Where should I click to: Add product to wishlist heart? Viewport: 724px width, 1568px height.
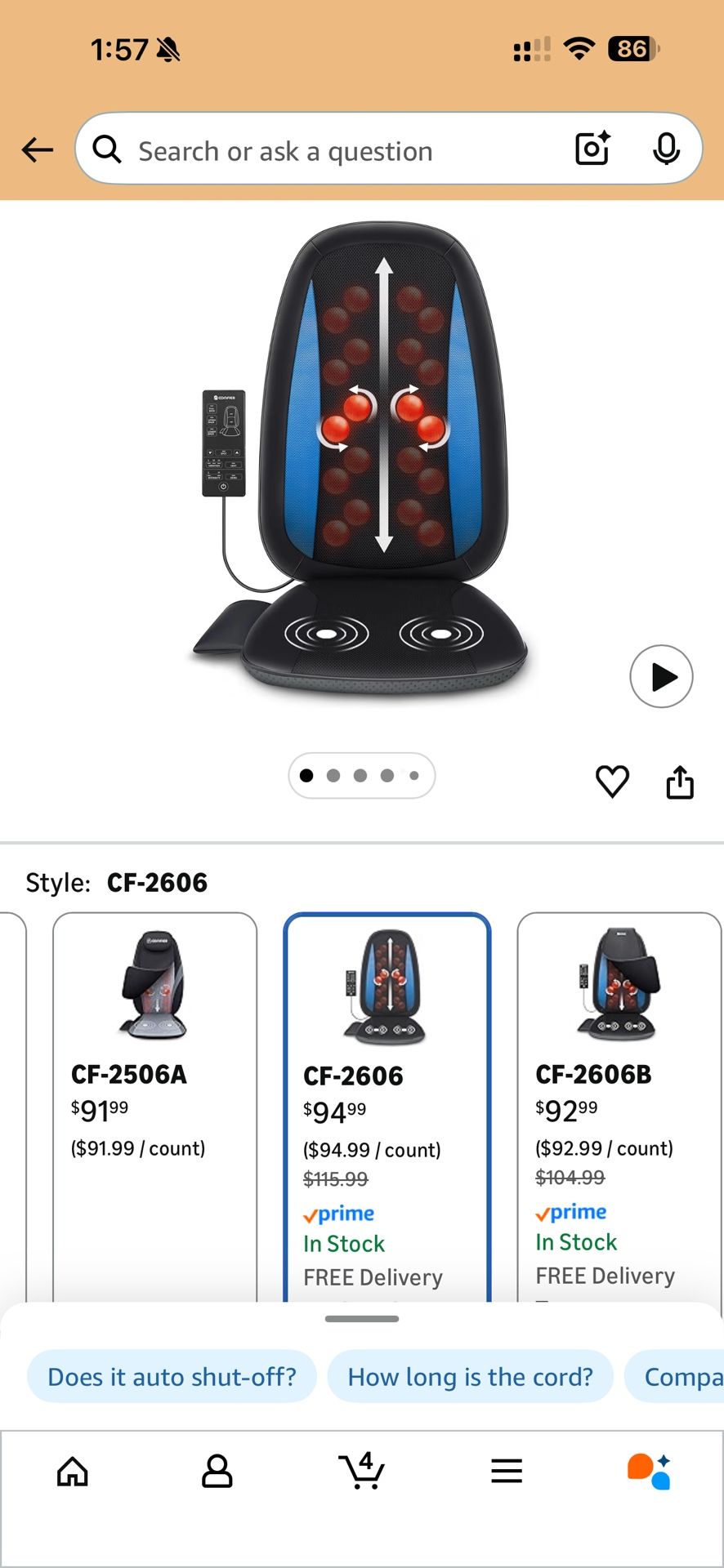612,782
